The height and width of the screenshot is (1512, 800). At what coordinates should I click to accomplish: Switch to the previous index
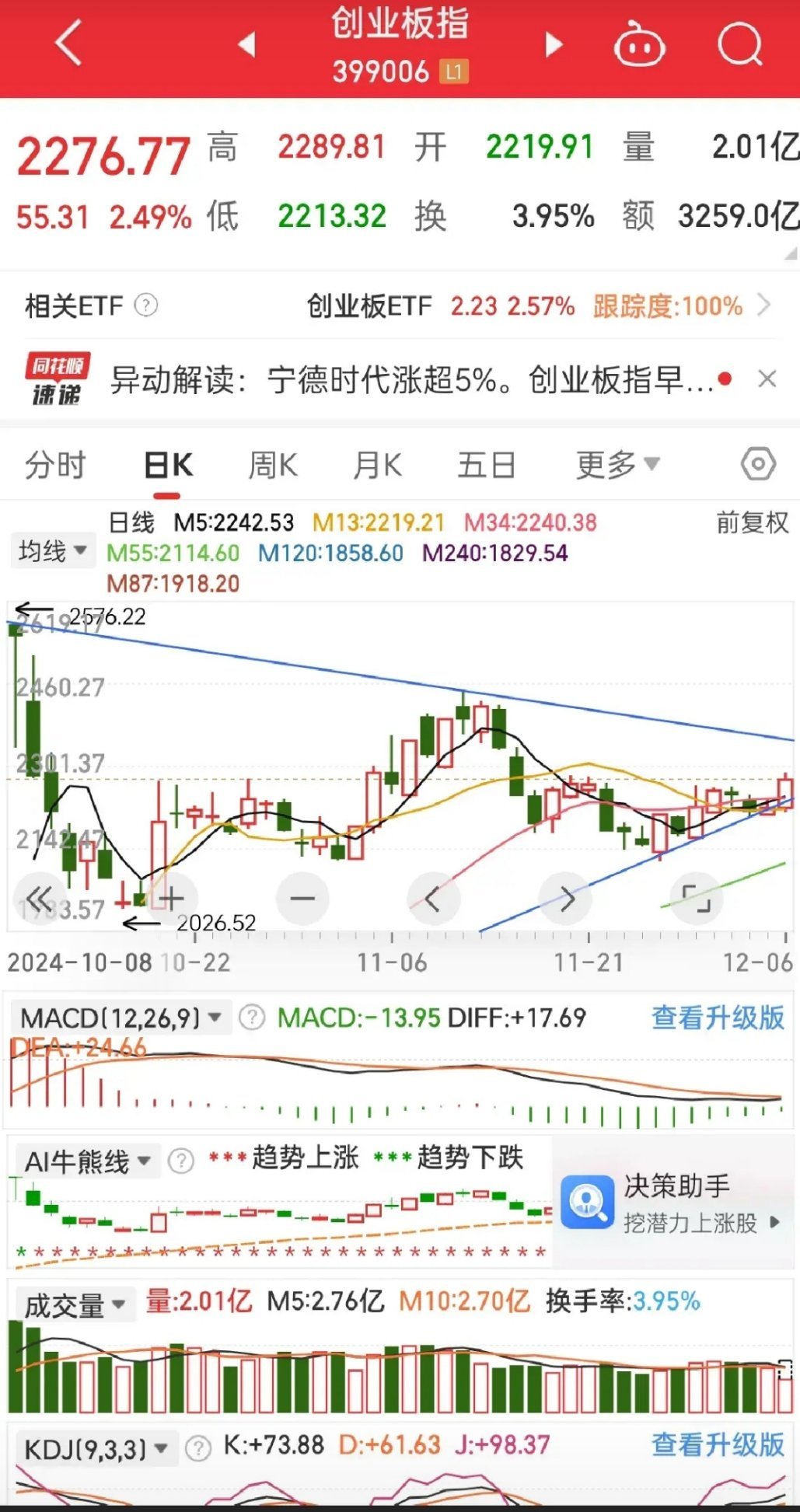246,44
